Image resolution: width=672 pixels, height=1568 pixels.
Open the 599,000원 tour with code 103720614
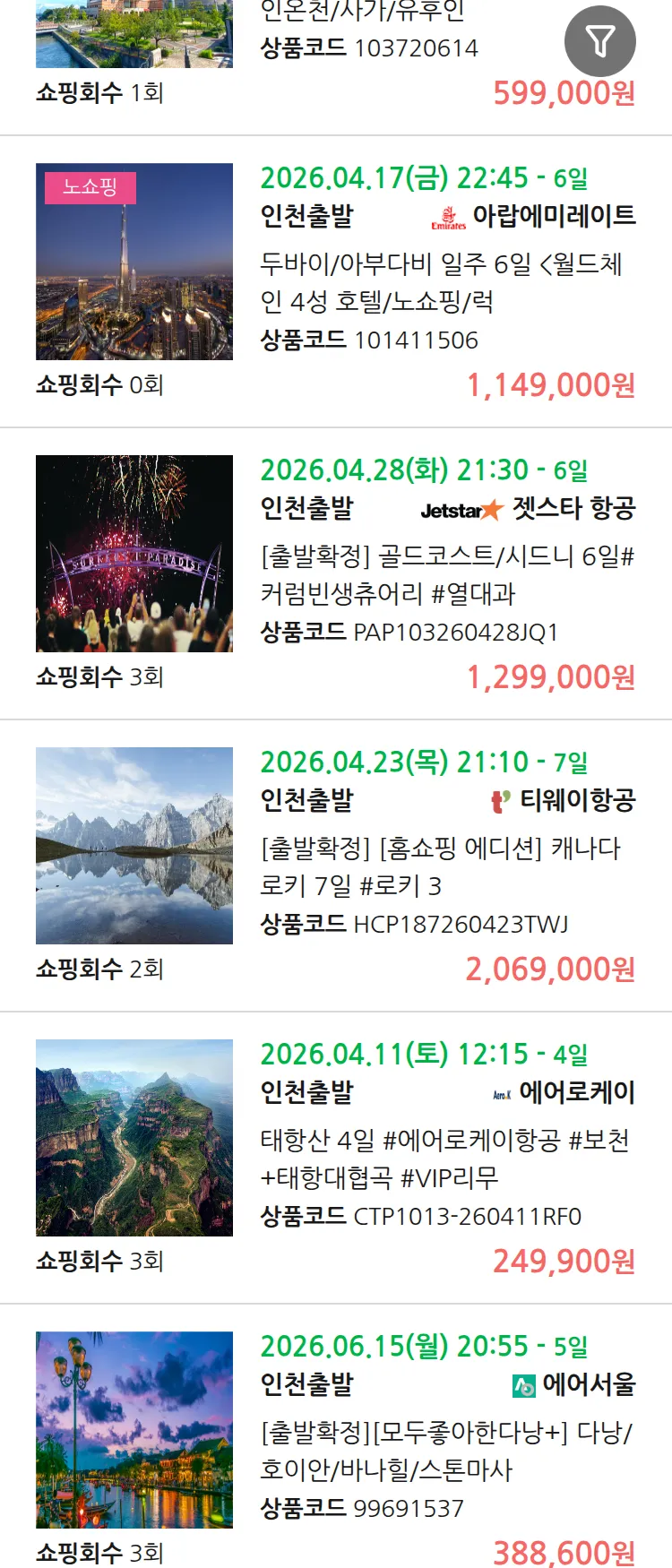click(367, 48)
